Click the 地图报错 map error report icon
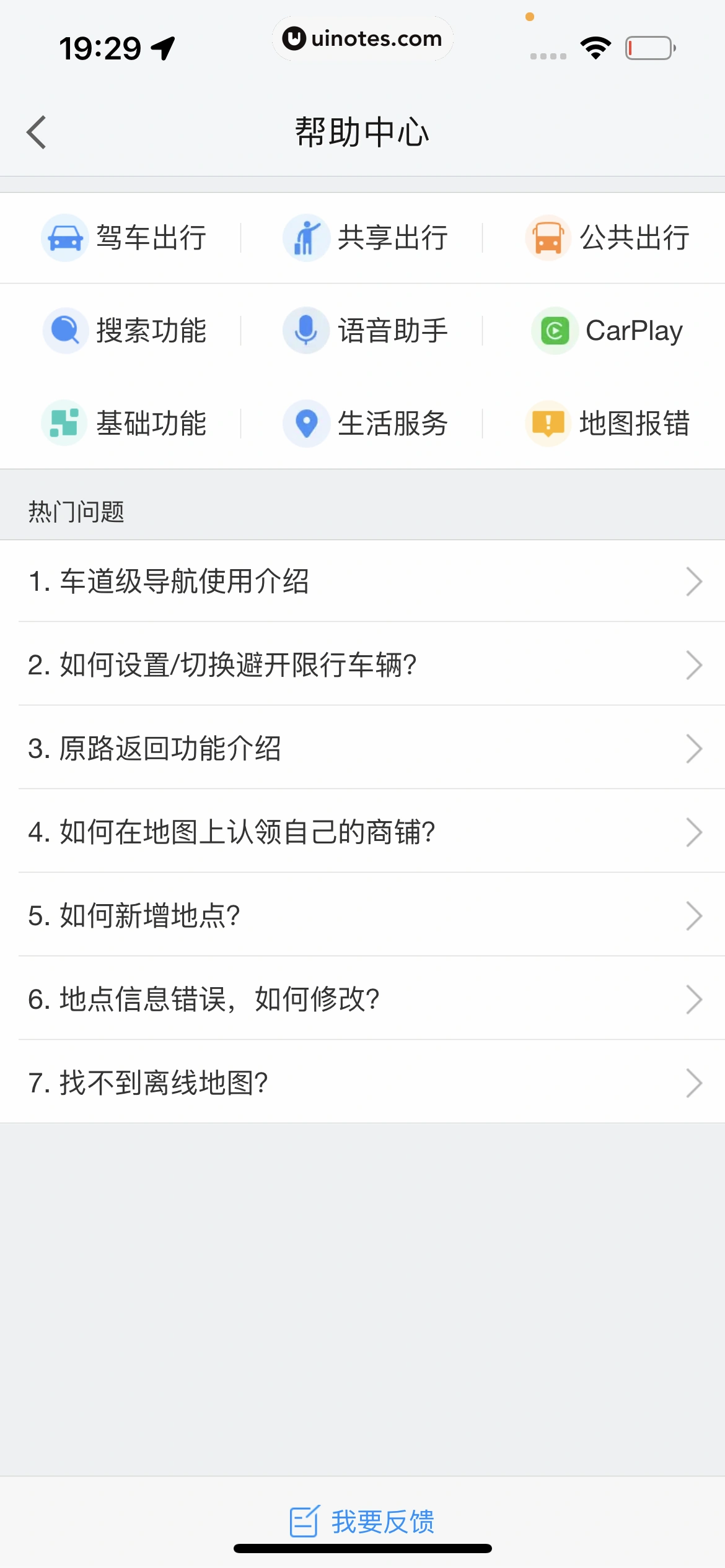725x1568 pixels. click(x=548, y=423)
